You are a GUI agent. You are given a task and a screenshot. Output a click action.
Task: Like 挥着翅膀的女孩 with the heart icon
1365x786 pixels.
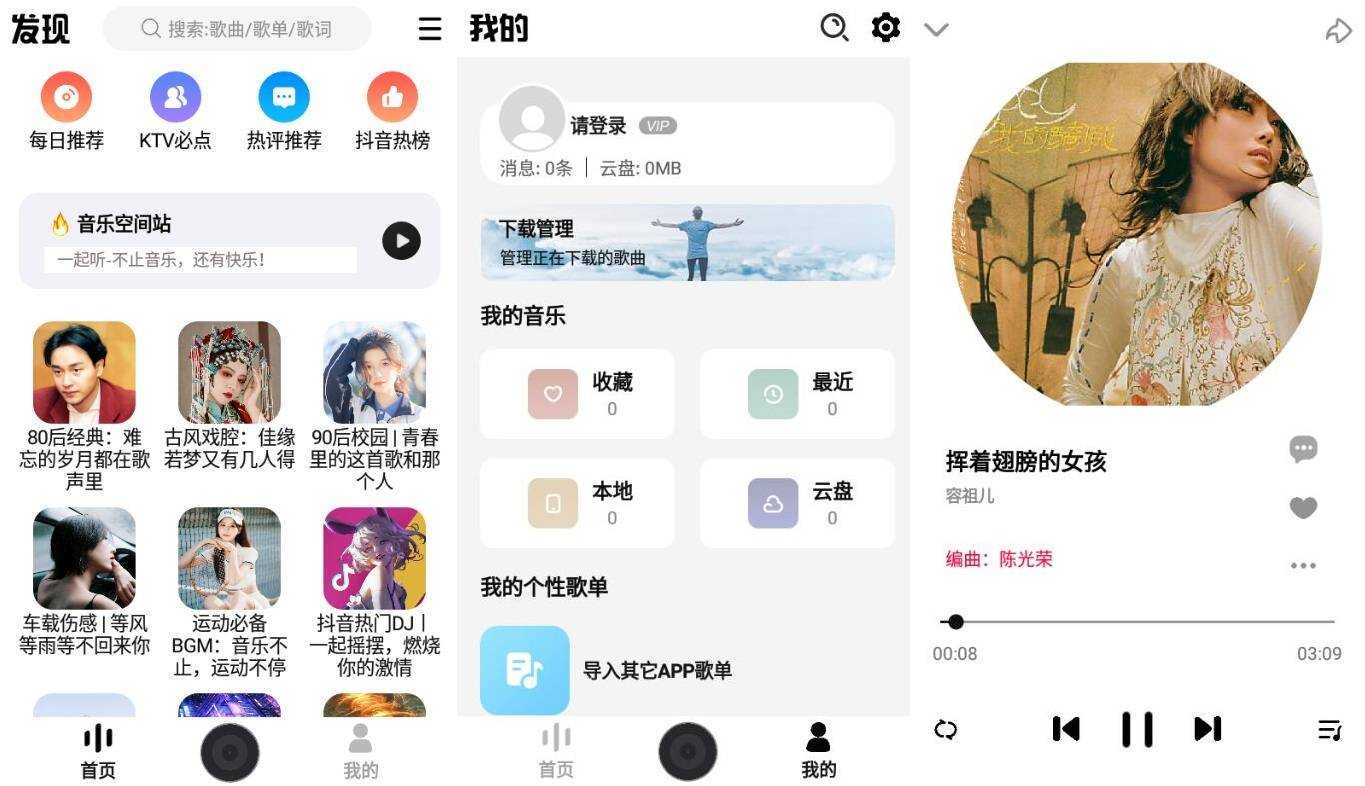[x=1303, y=508]
